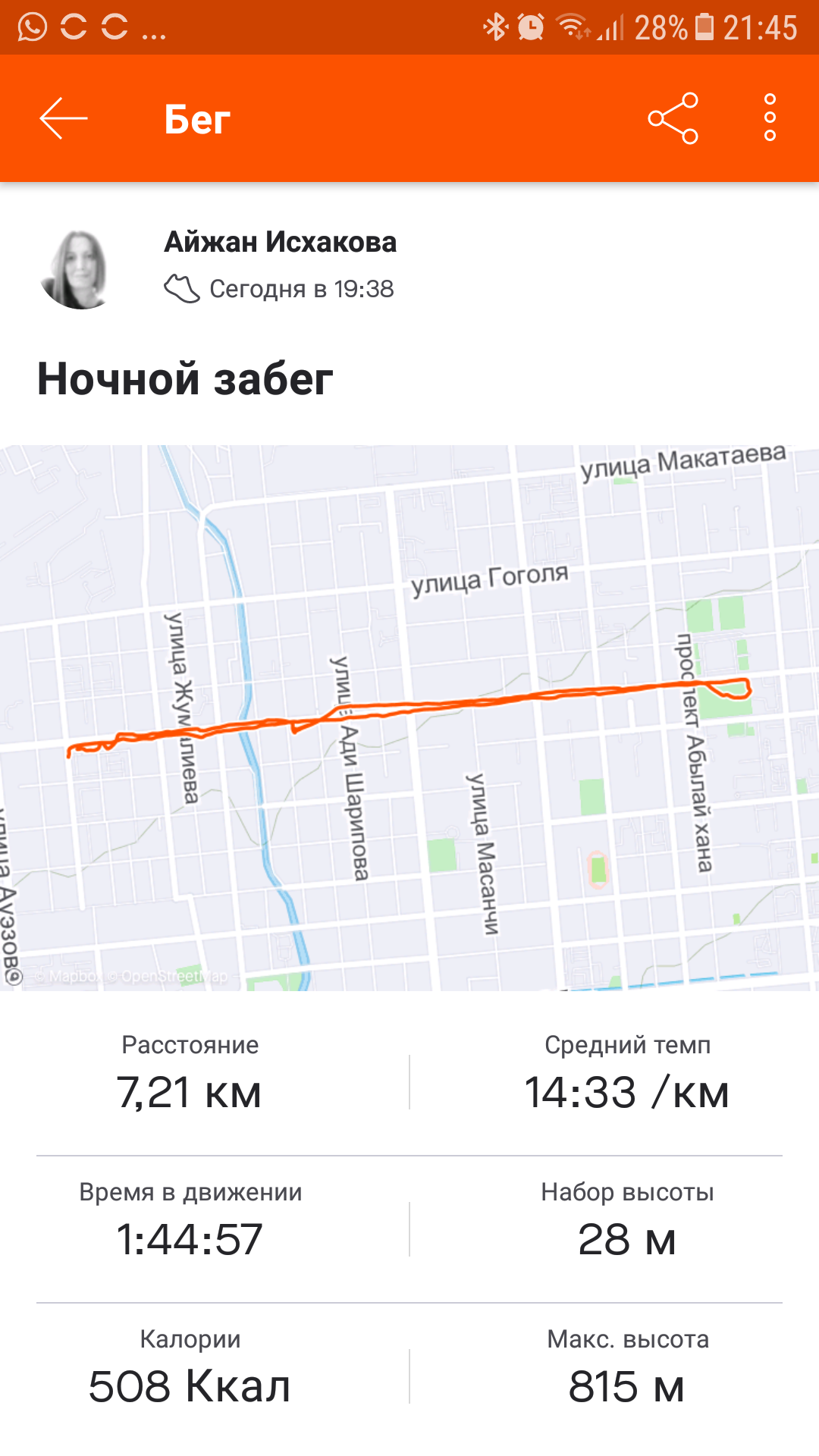
Task: Open the three-dot overflow menu
Action: pyautogui.click(x=770, y=118)
